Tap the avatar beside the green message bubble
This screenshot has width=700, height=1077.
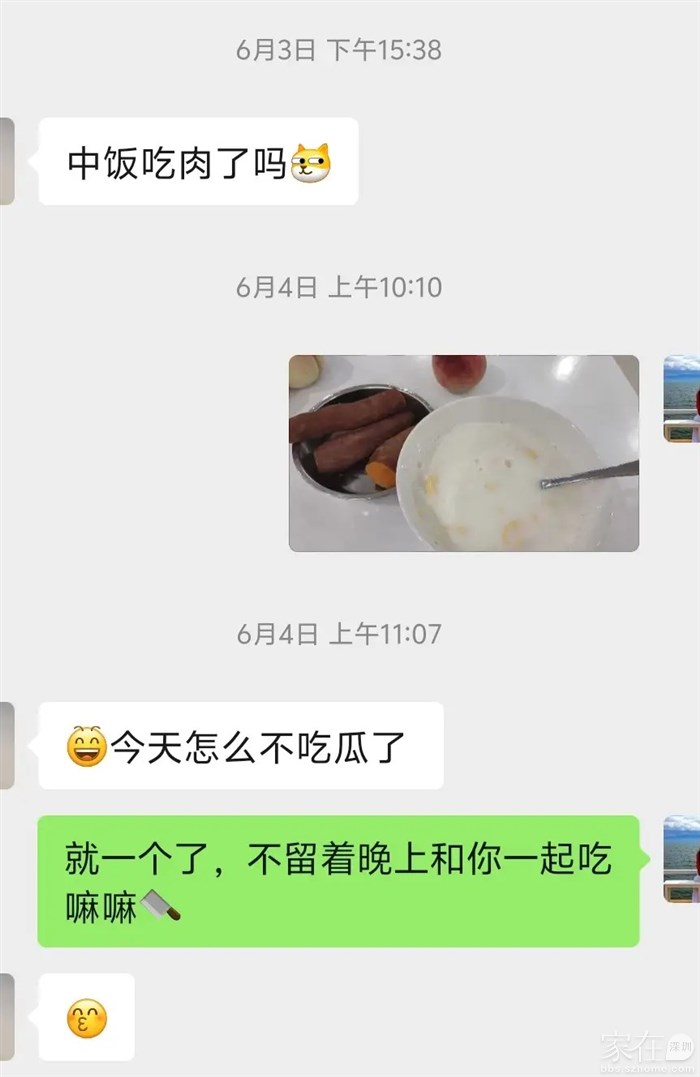tap(681, 859)
